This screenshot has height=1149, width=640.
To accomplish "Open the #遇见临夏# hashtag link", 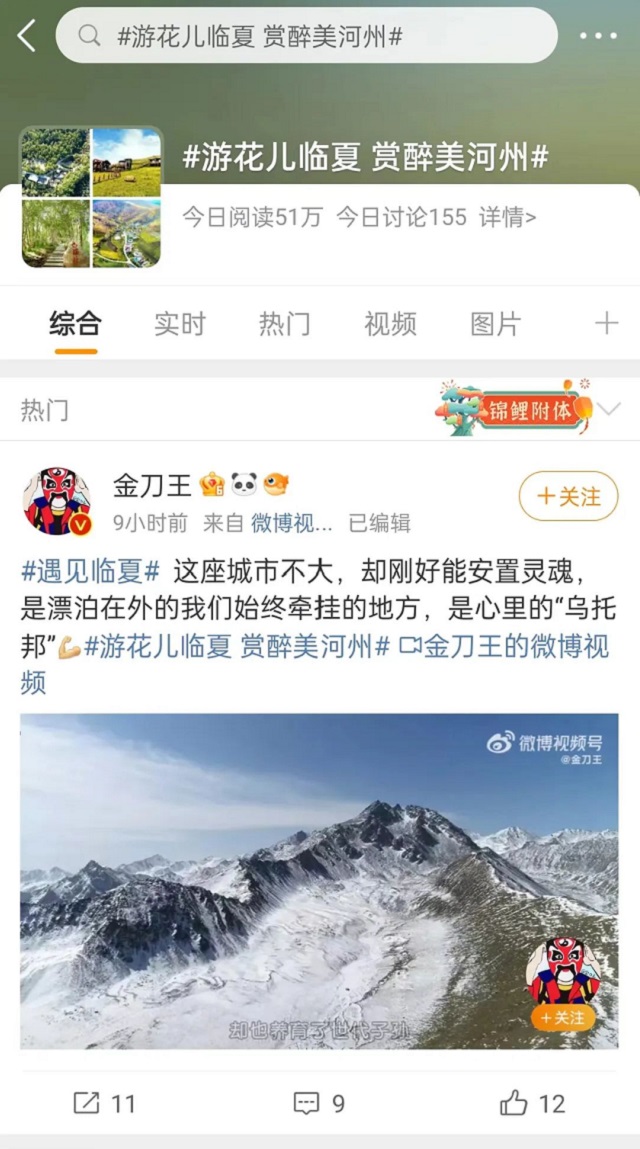I will click(x=91, y=573).
